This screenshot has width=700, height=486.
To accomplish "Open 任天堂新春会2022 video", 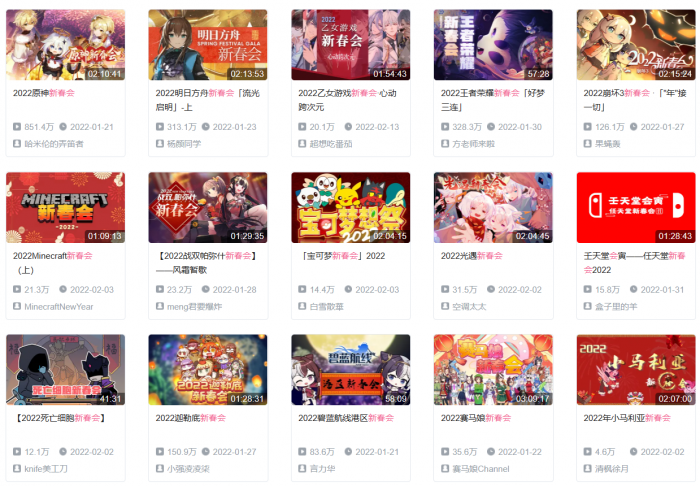I will coord(636,207).
